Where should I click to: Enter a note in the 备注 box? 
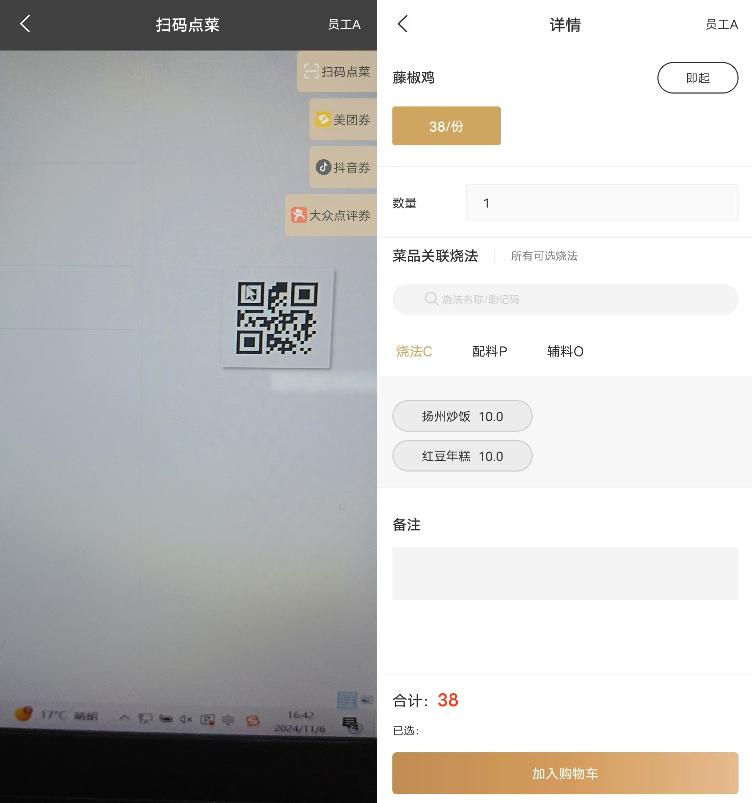565,573
